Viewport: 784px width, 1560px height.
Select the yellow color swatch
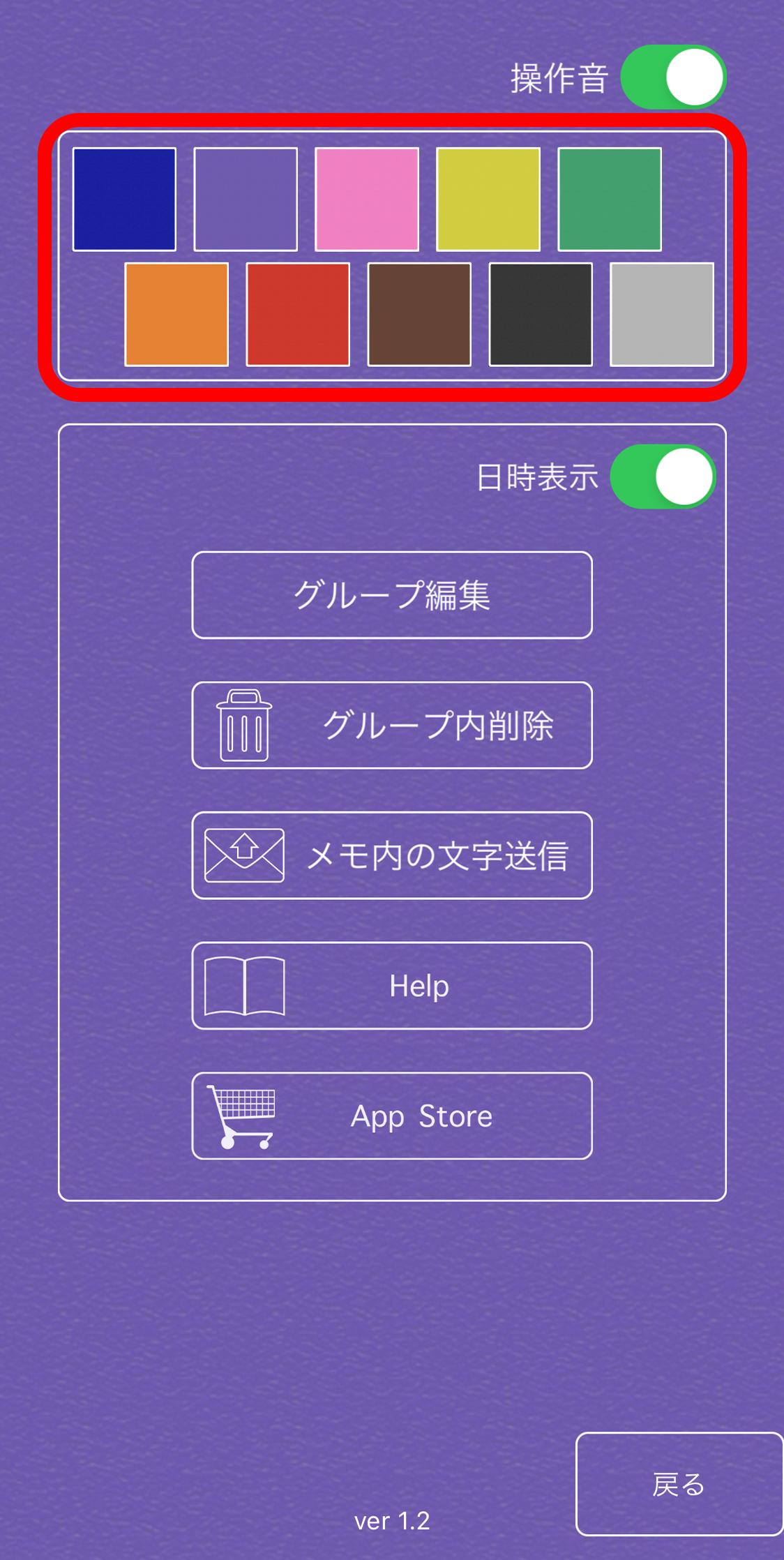[x=488, y=199]
